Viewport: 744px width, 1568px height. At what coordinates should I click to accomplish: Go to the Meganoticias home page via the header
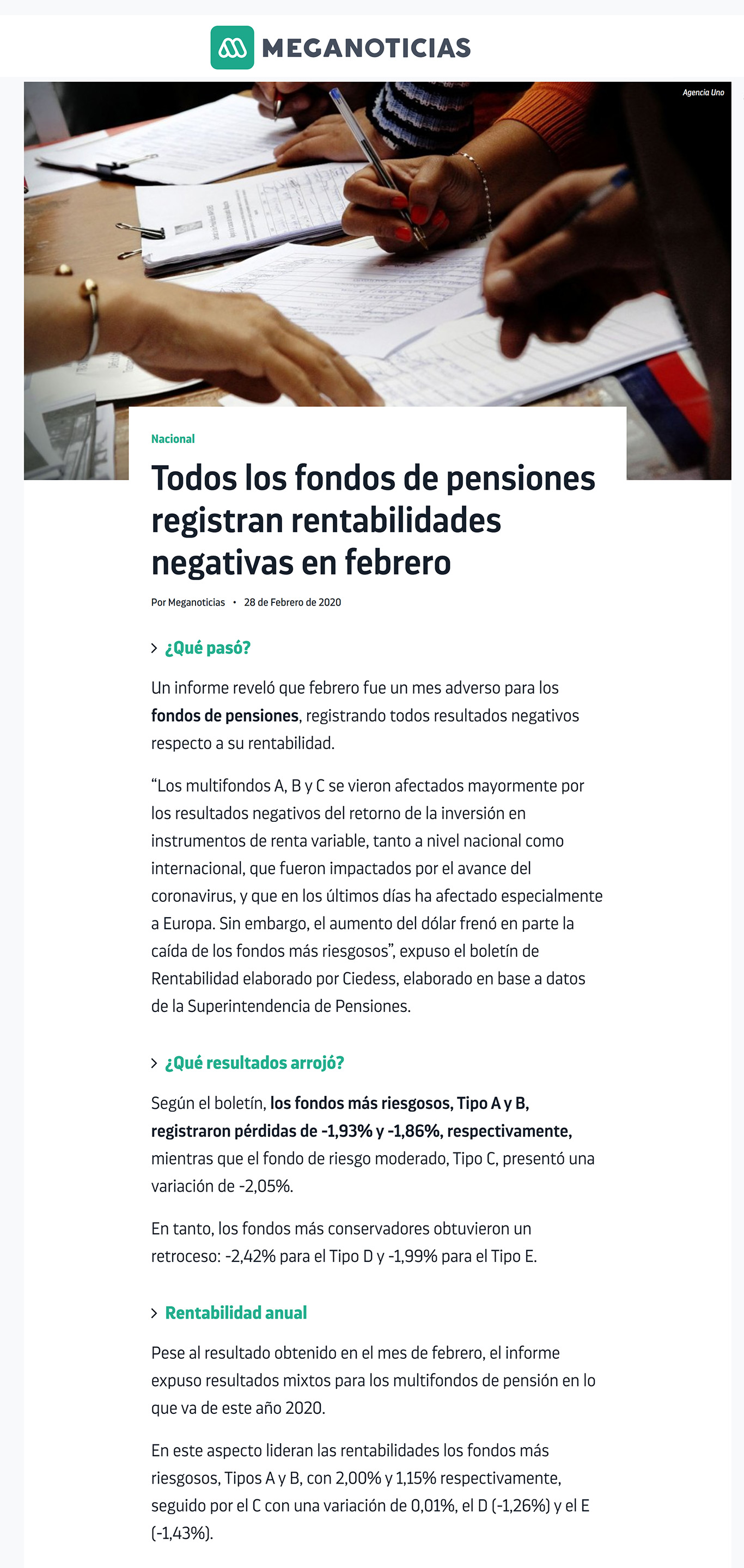[340, 47]
